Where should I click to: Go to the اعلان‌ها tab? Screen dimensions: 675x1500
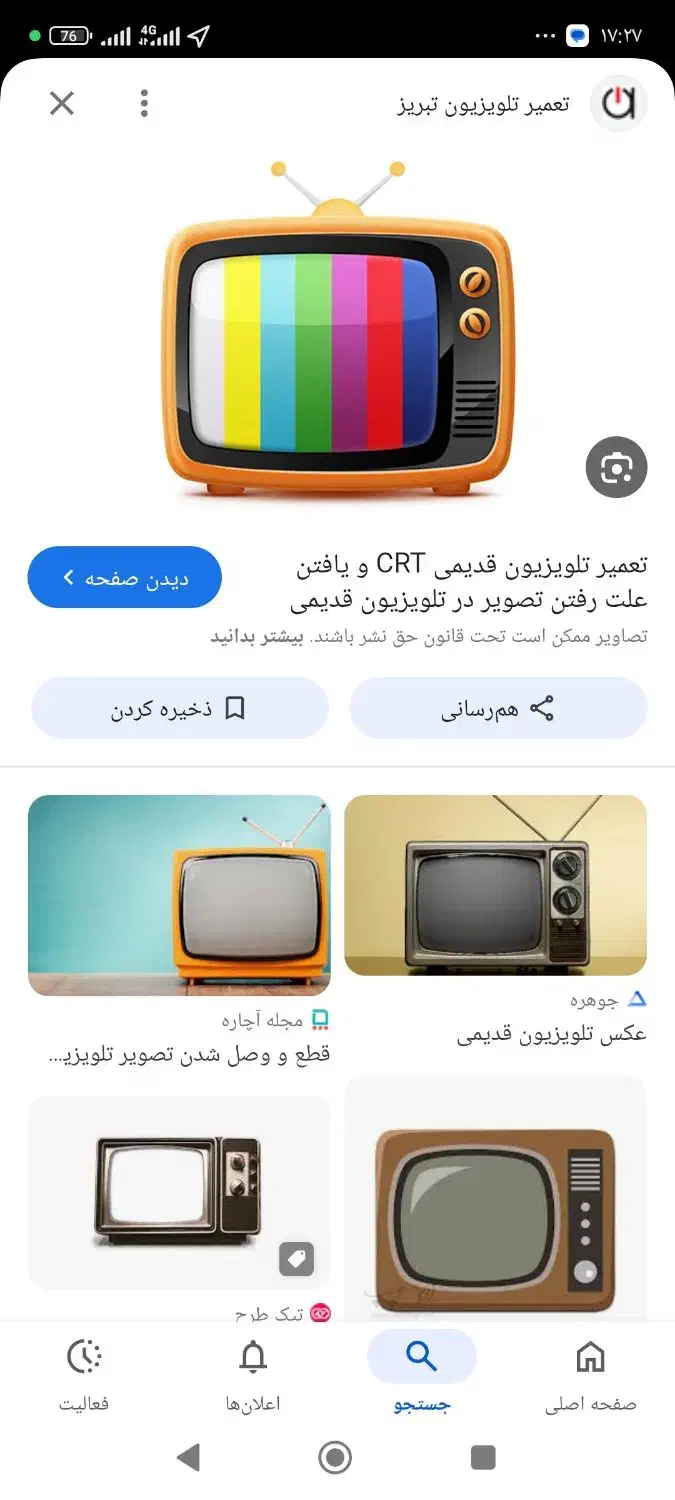click(x=253, y=1374)
